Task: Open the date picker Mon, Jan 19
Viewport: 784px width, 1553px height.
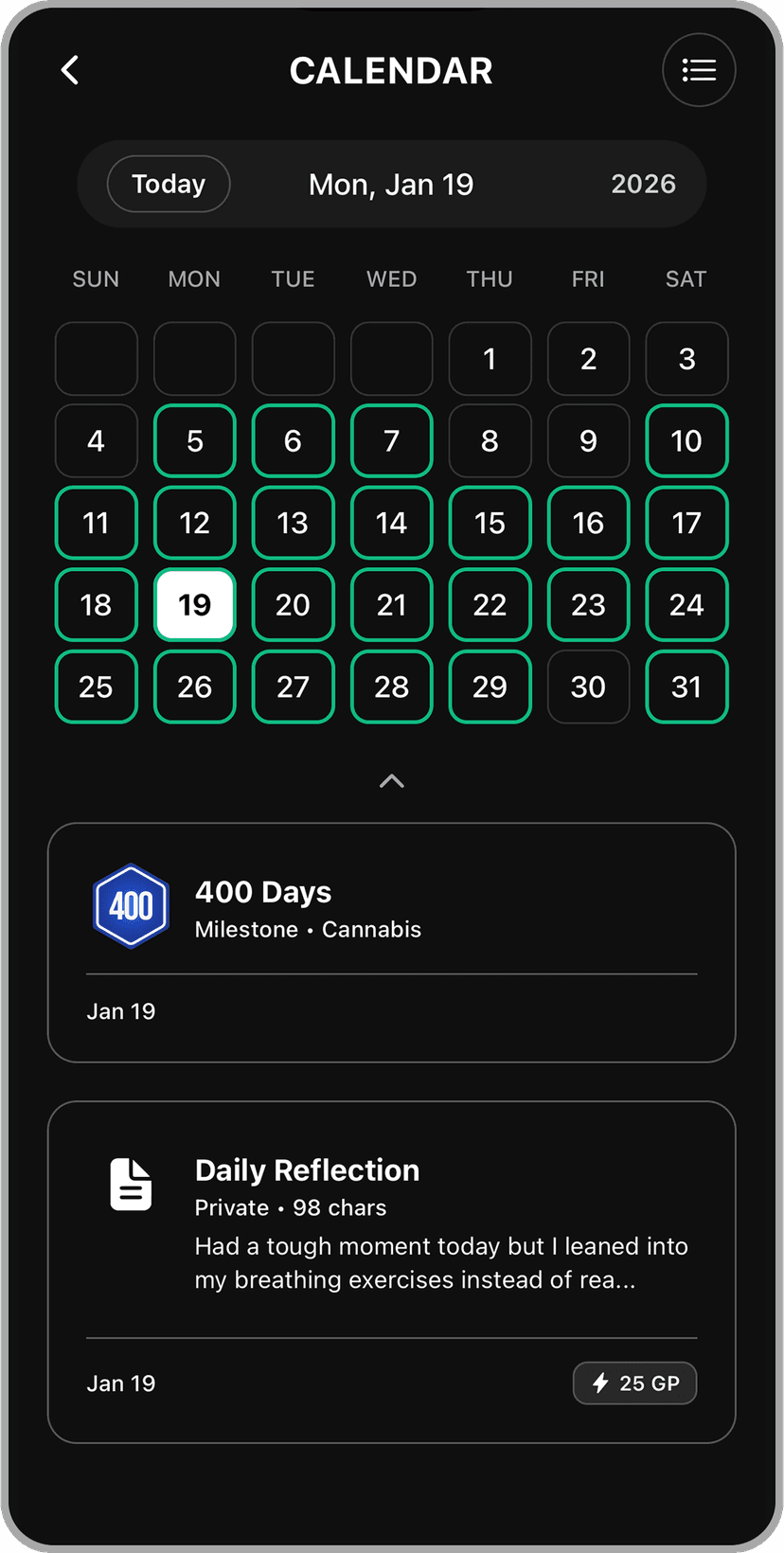Action: (x=391, y=184)
